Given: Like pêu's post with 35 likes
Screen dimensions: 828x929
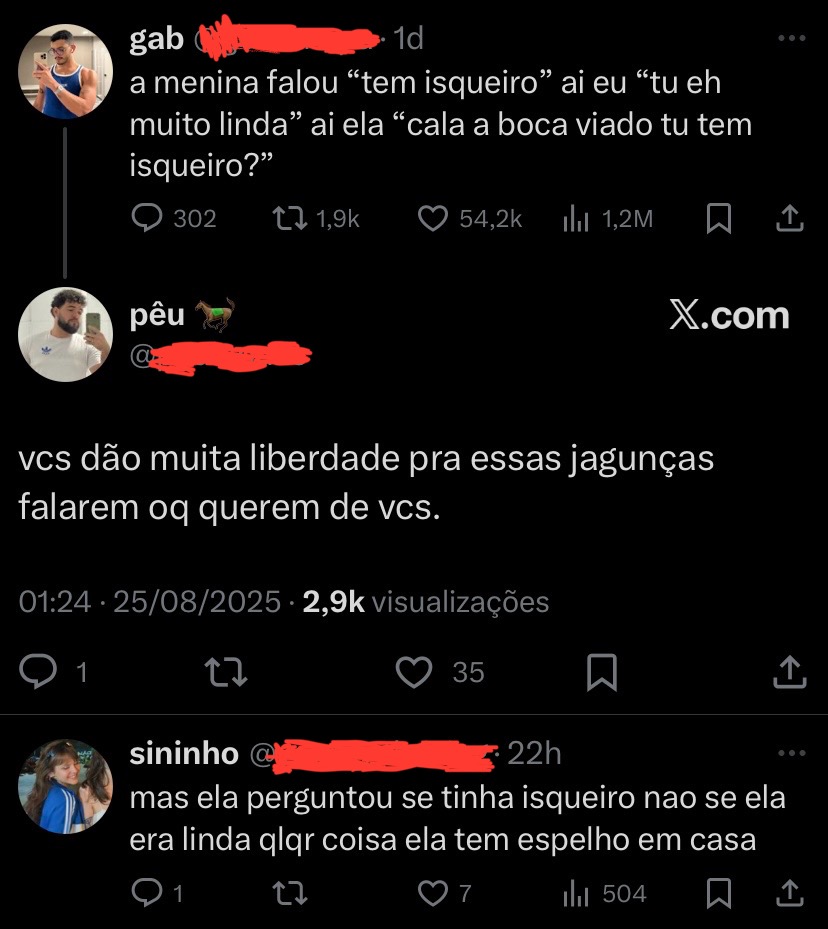Looking at the screenshot, I should coord(413,672).
